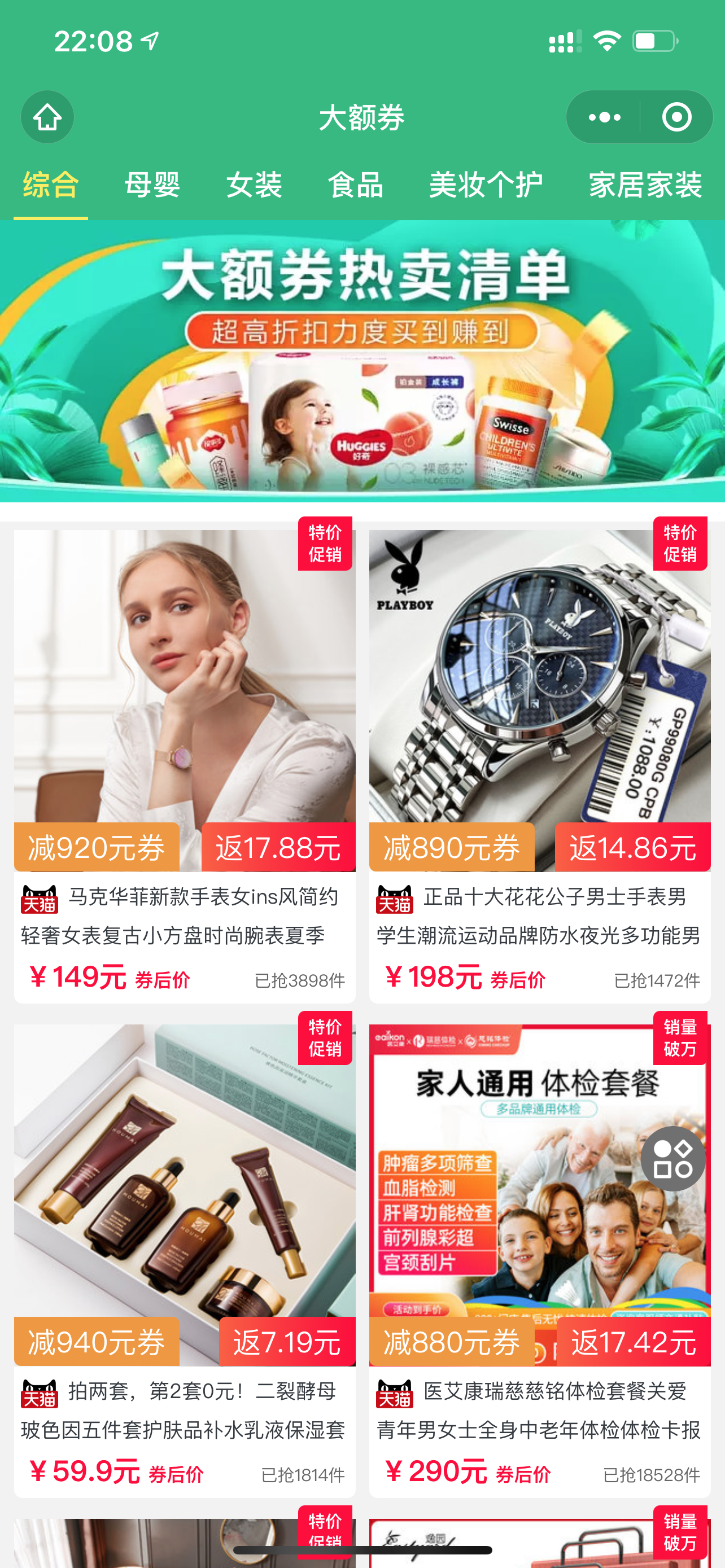Open the 马克华菲 women's watch product
Screen dimensions: 725x1568
[x=185, y=700]
